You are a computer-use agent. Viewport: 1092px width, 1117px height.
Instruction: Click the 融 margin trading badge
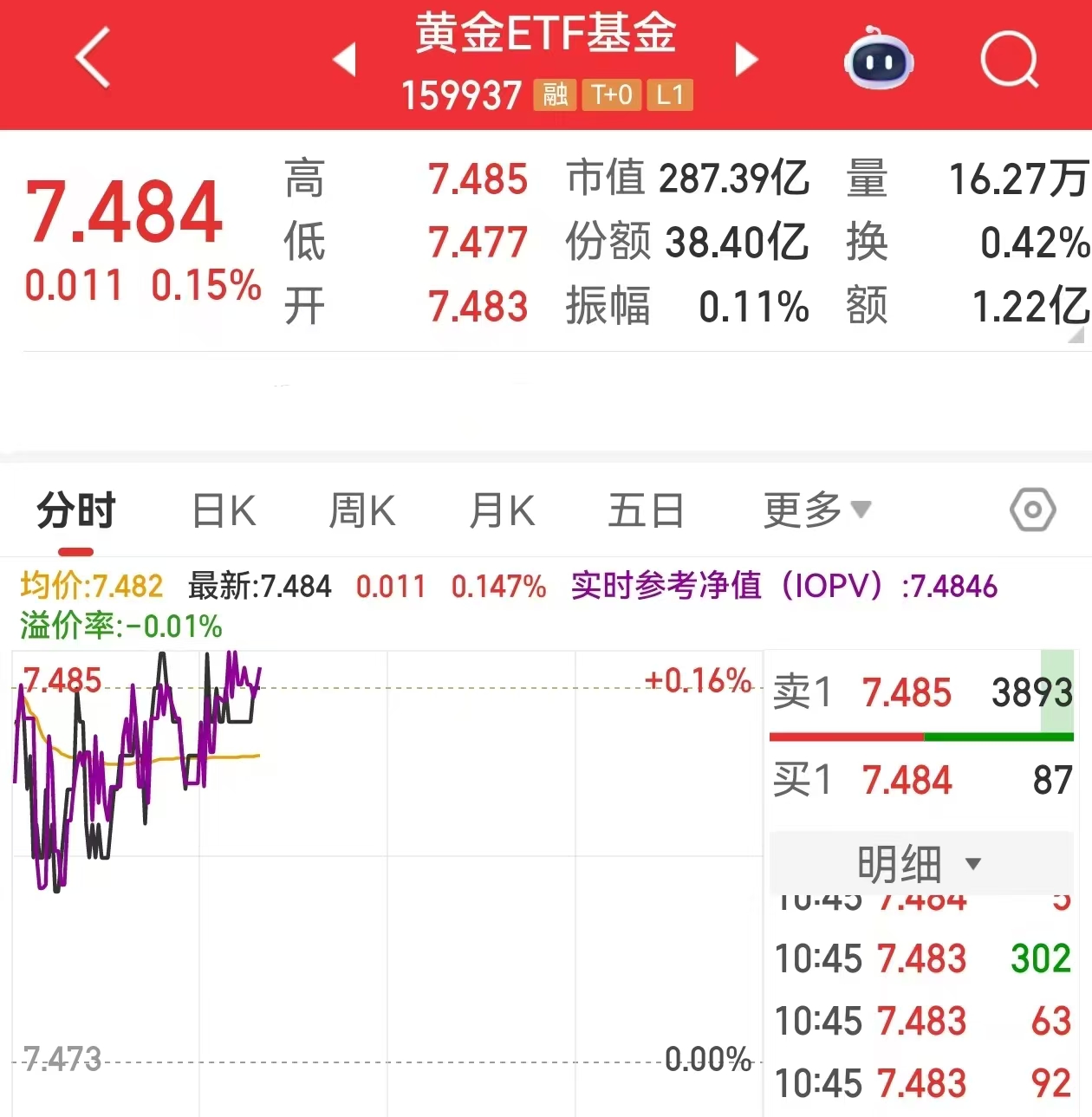(x=556, y=95)
